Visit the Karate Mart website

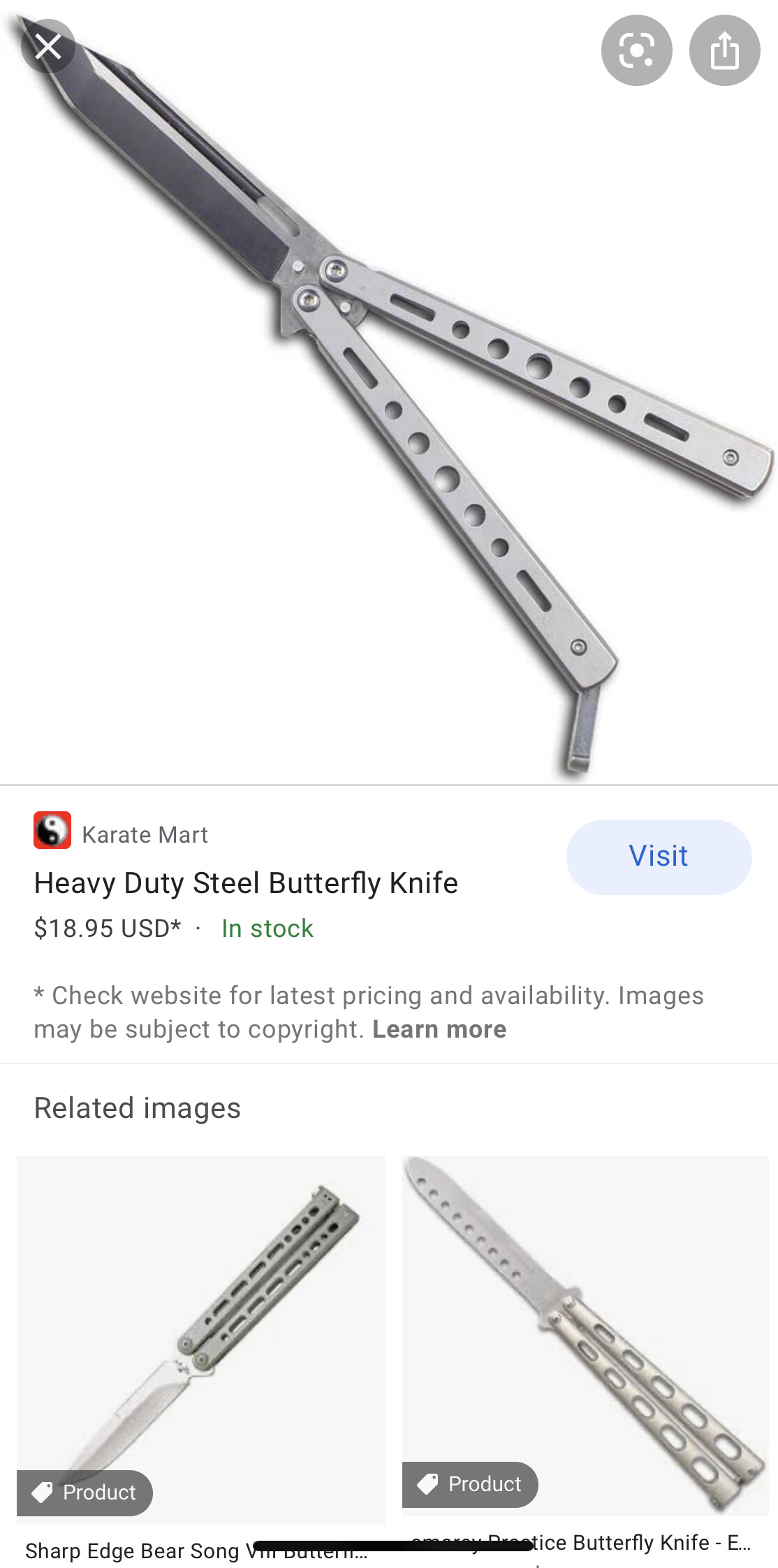tap(658, 856)
